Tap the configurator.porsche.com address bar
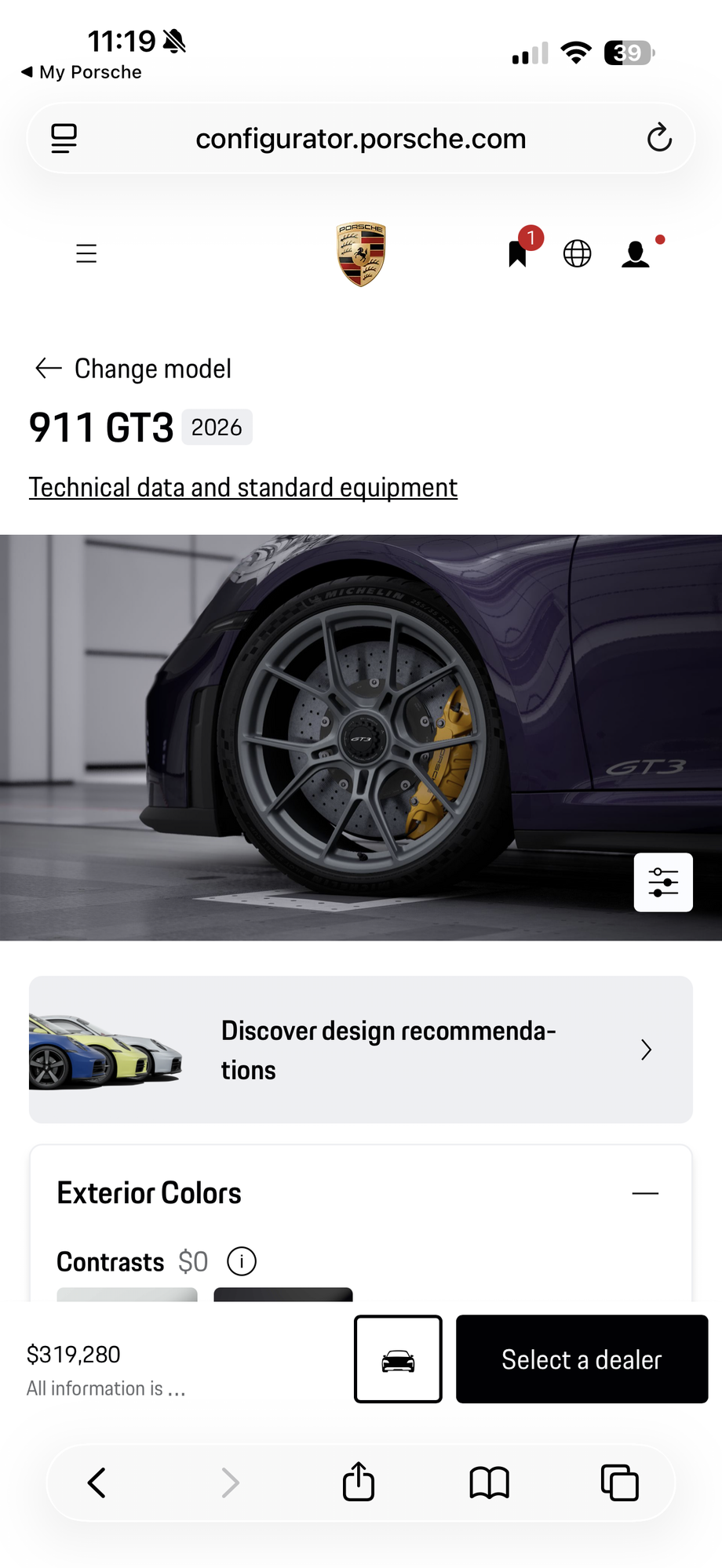The height and width of the screenshot is (1568, 722). tap(361, 139)
